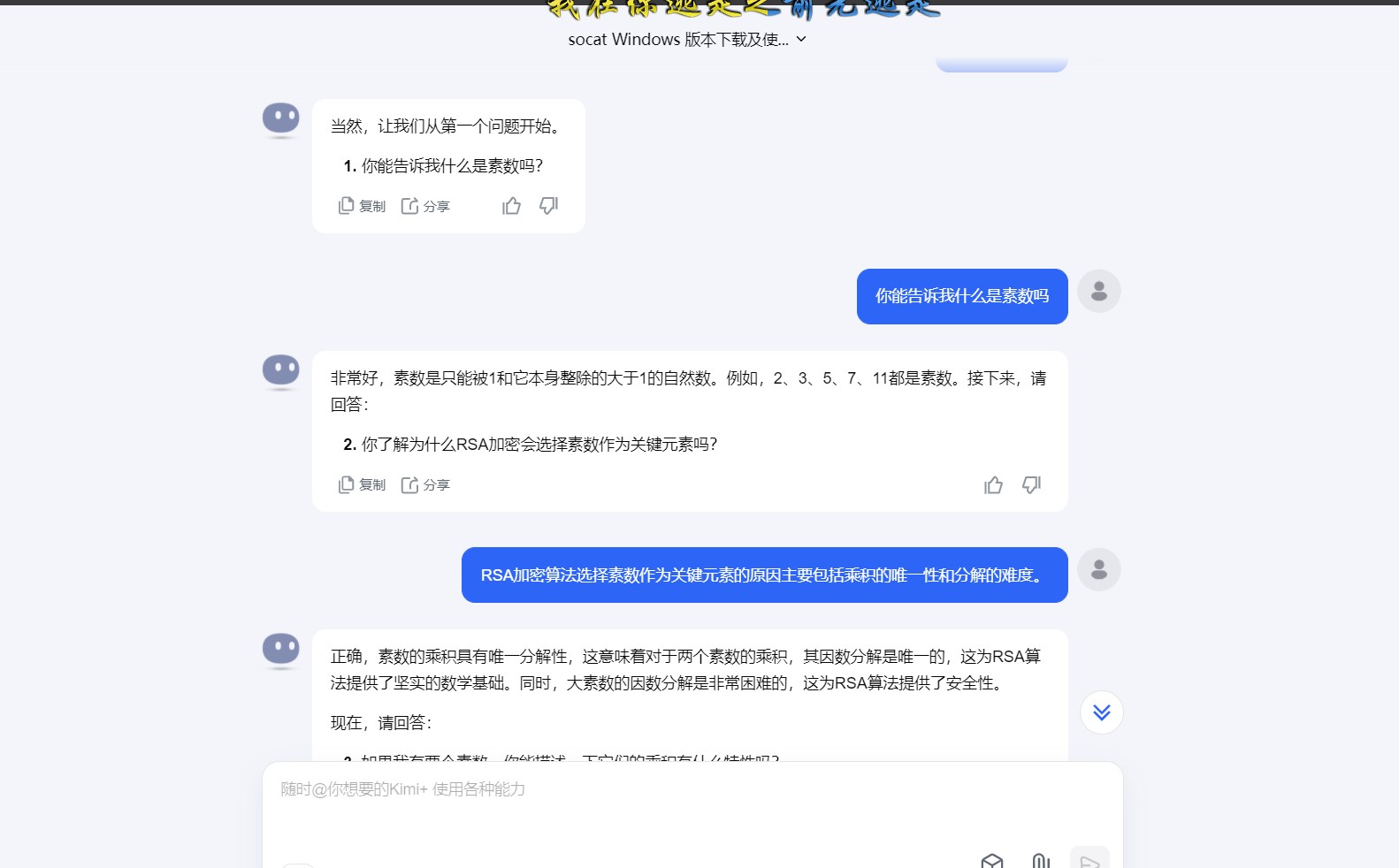Viewport: 1399px width, 868px height.
Task: Like the first reply asking 什么是素数
Action: point(511,206)
